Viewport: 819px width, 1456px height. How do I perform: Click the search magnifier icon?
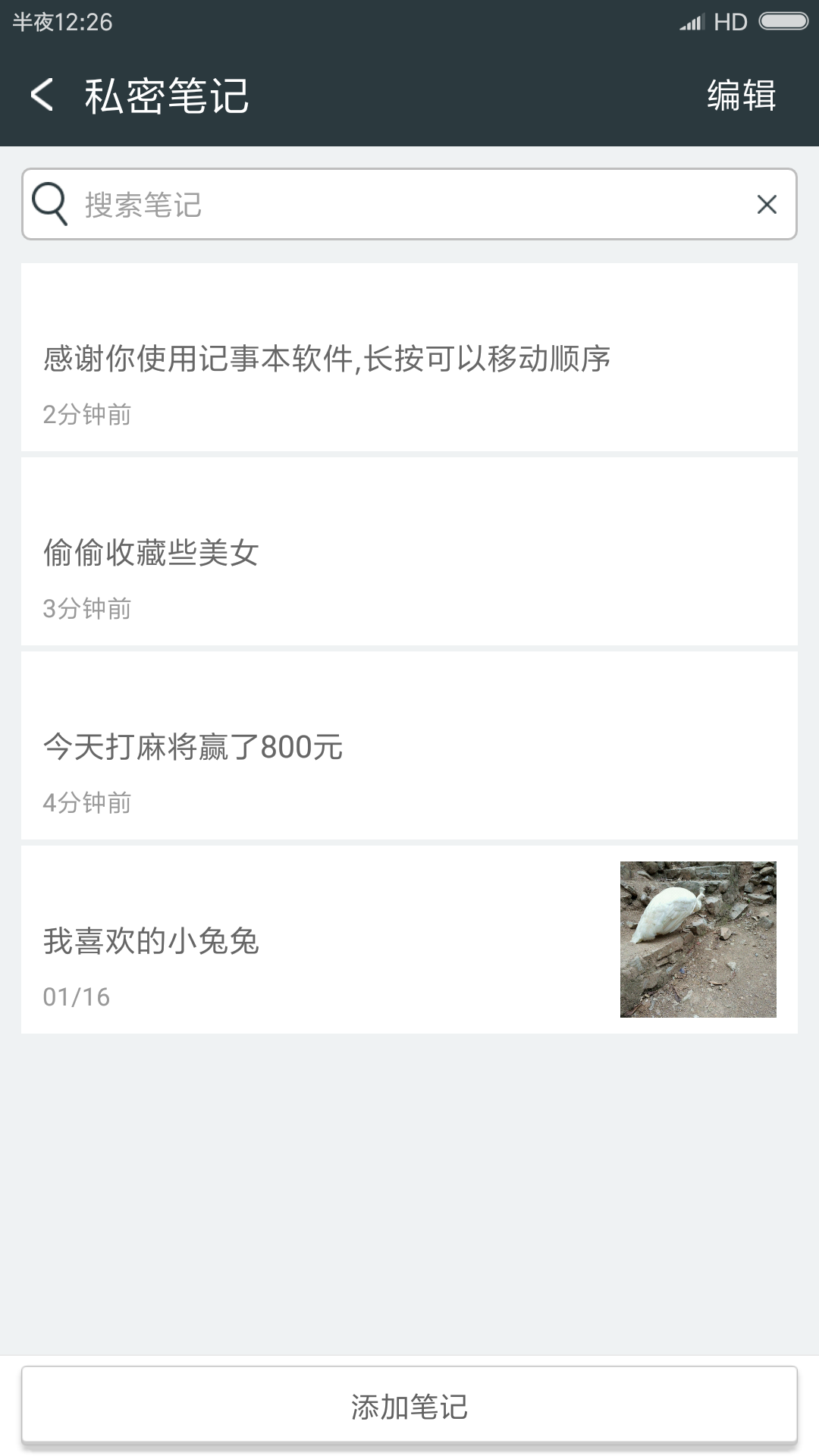tap(49, 203)
